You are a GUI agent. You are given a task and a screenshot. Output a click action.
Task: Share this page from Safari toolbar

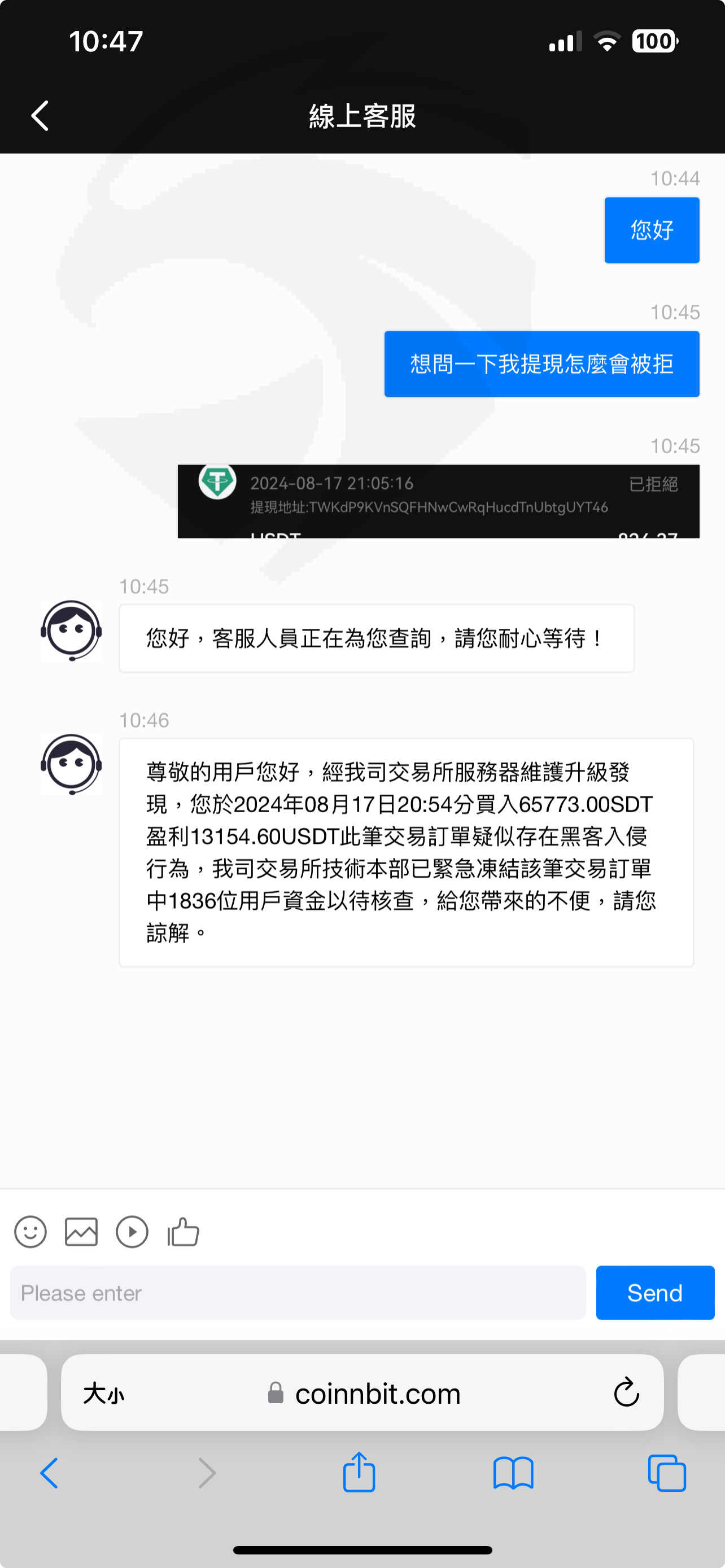pyautogui.click(x=359, y=1472)
